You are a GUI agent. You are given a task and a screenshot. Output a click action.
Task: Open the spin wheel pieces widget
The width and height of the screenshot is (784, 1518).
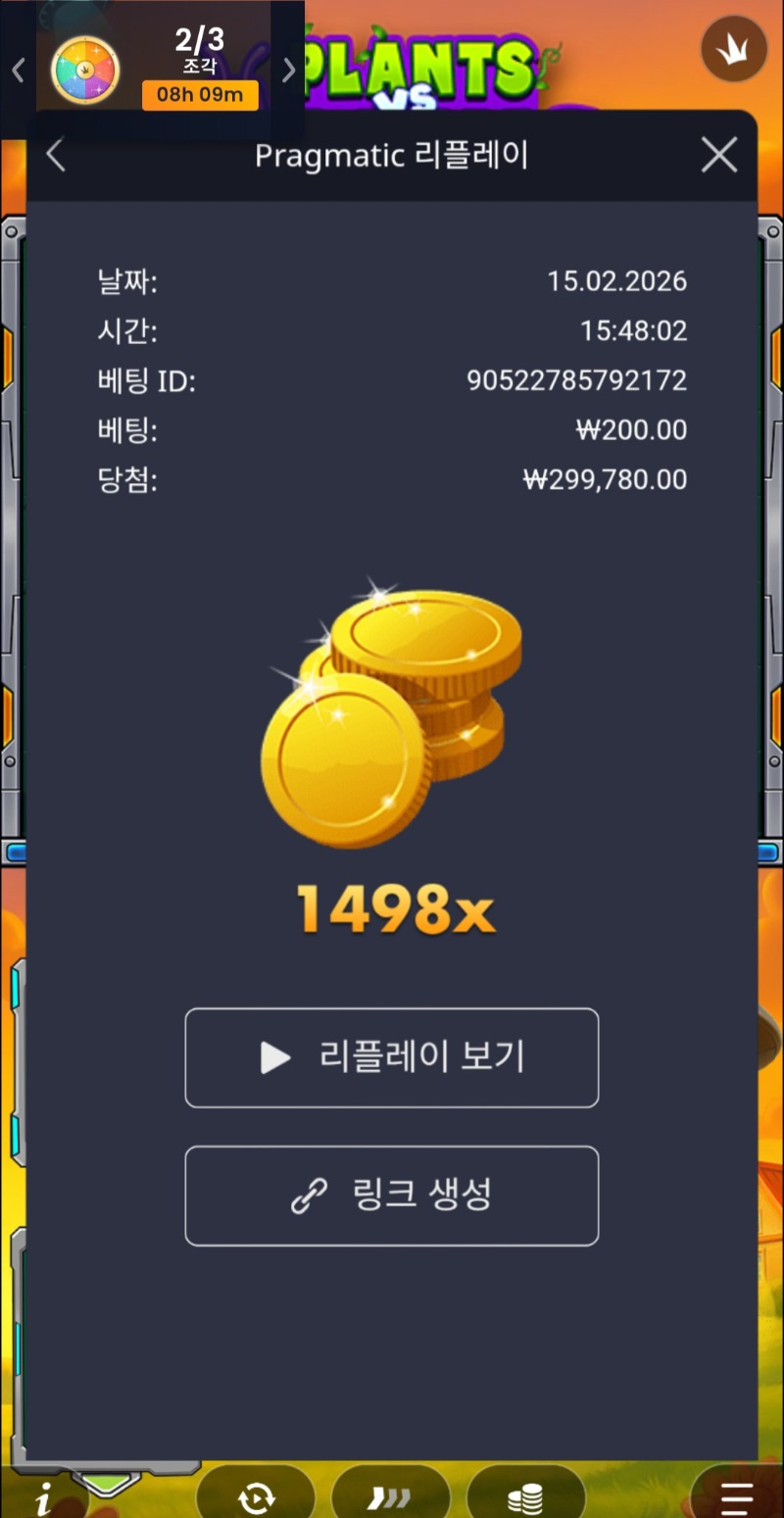(85, 71)
